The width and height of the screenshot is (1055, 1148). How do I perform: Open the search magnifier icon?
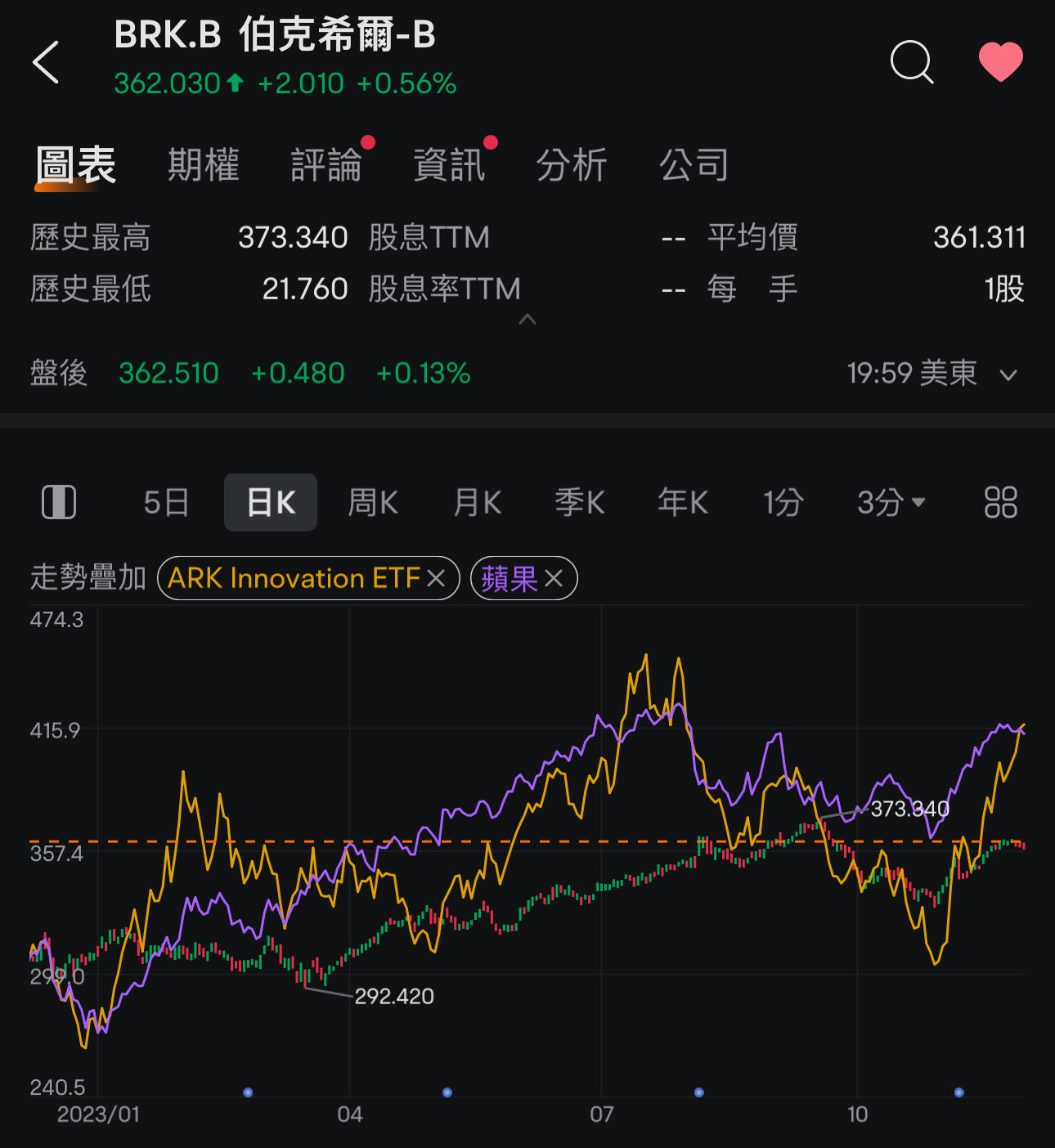pos(911,62)
